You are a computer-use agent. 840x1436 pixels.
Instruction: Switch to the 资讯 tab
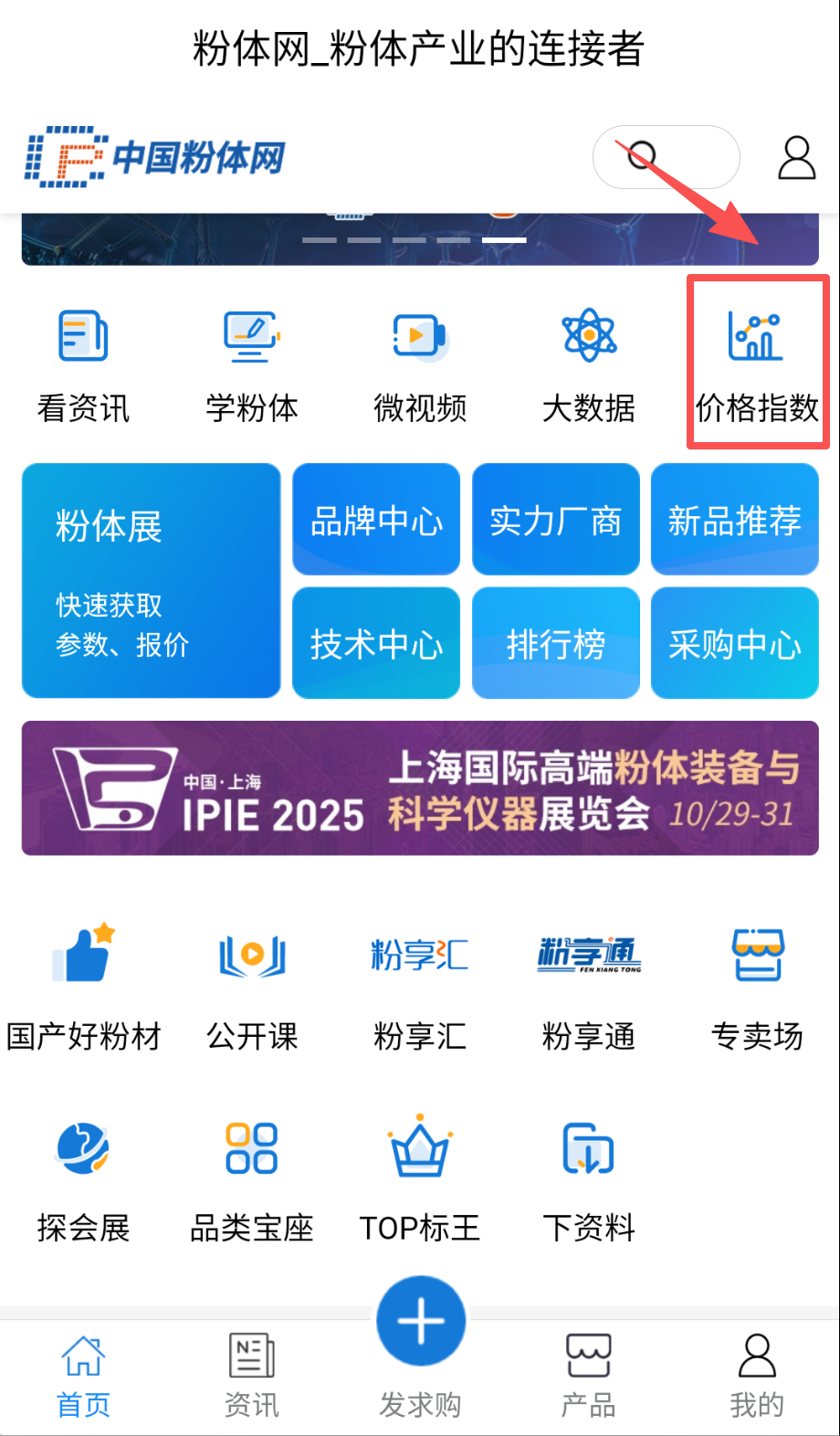(252, 1374)
